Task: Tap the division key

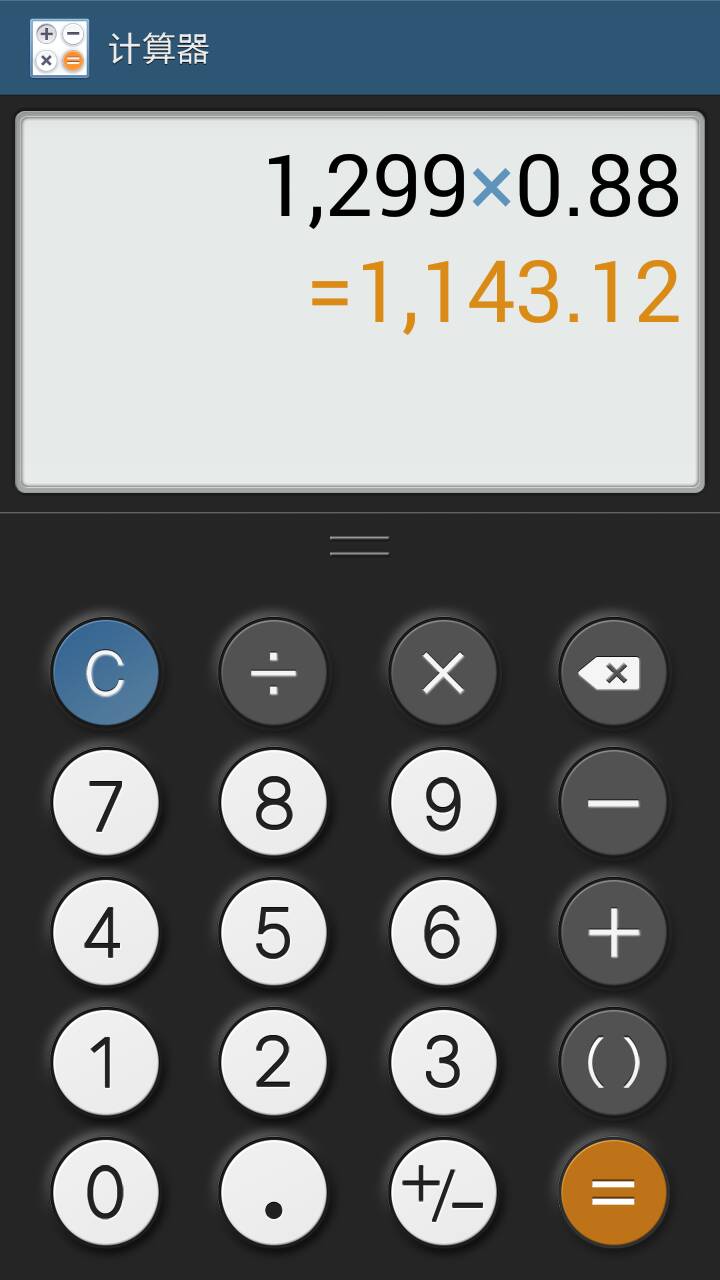Action: click(274, 673)
